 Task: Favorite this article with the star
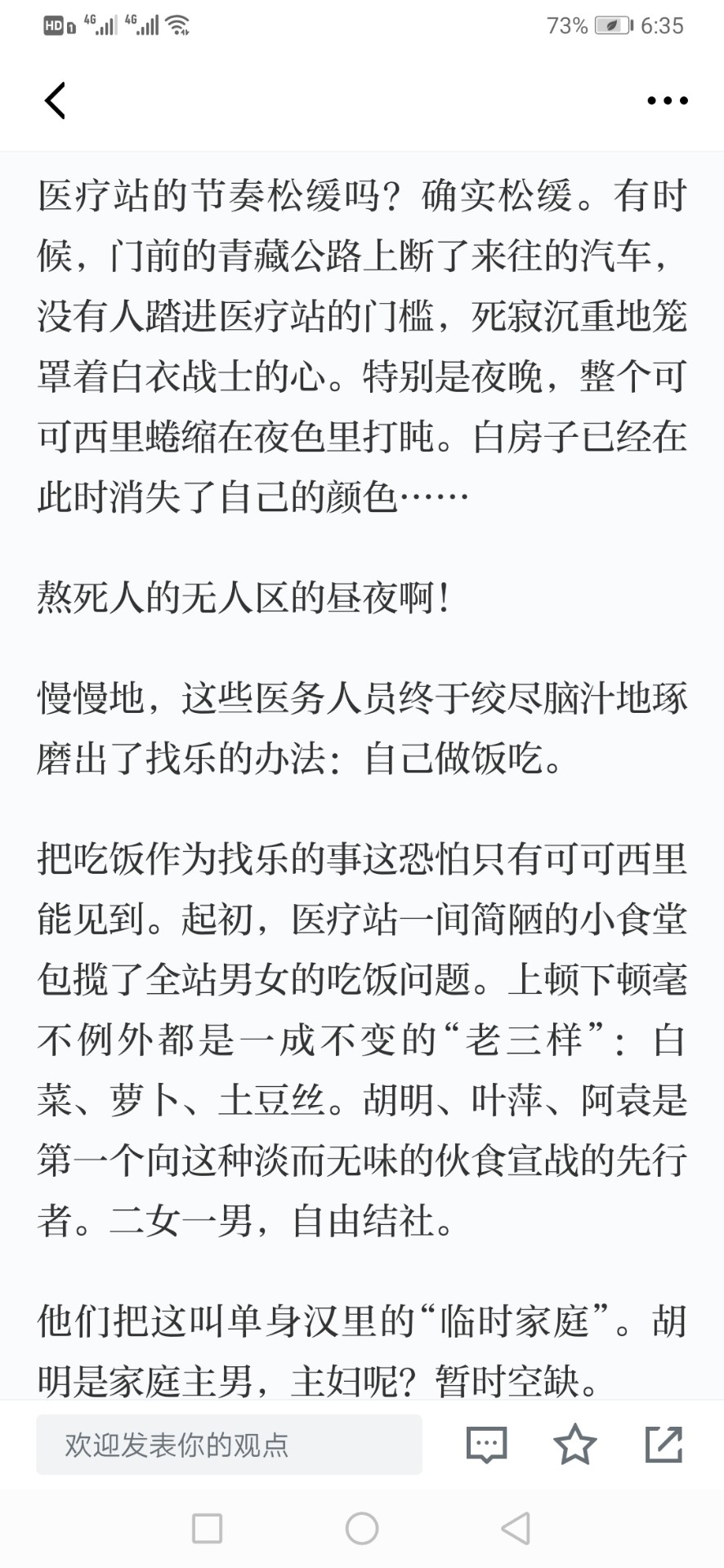(x=575, y=1444)
